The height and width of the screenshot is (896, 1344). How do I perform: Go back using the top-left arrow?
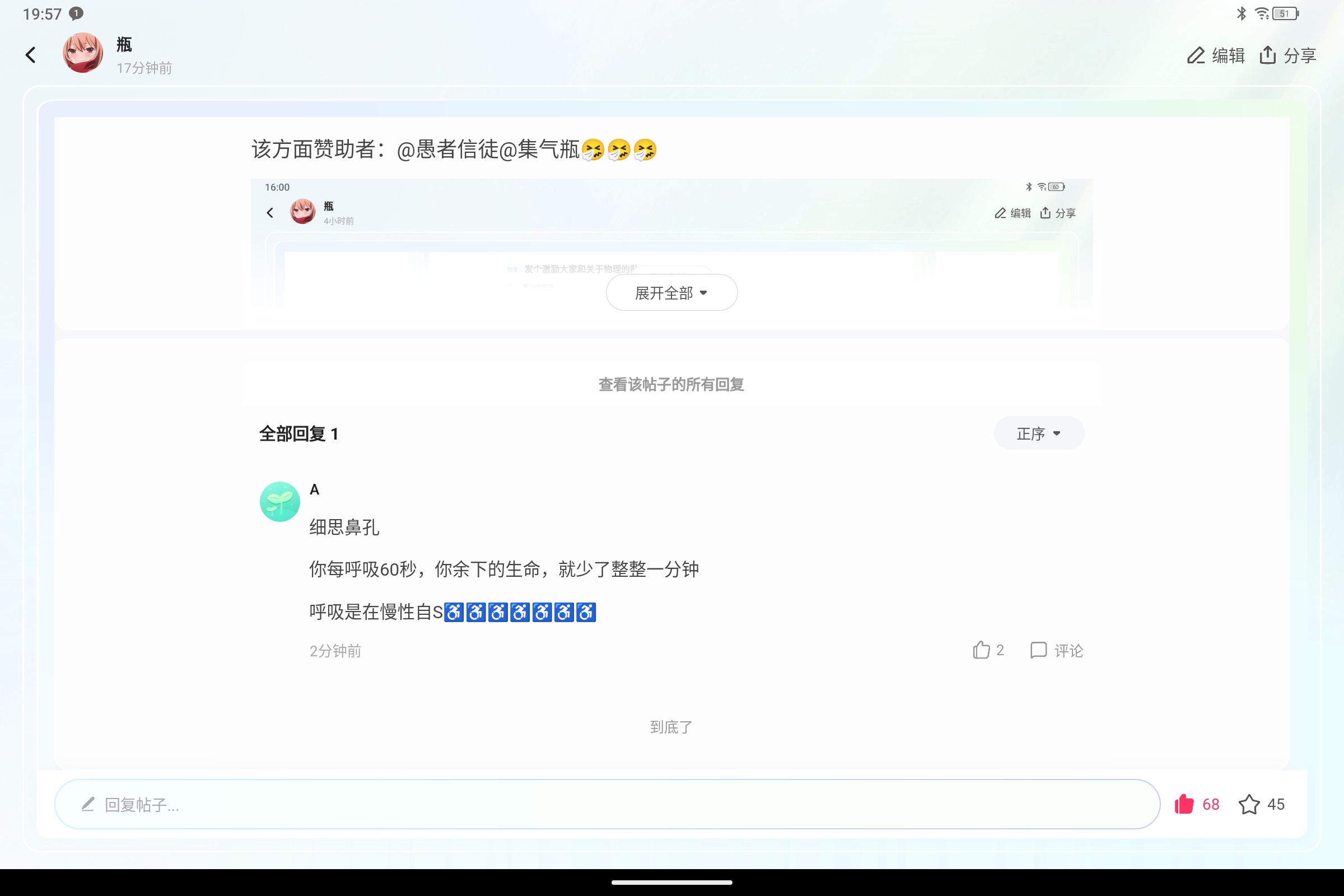tap(31, 55)
